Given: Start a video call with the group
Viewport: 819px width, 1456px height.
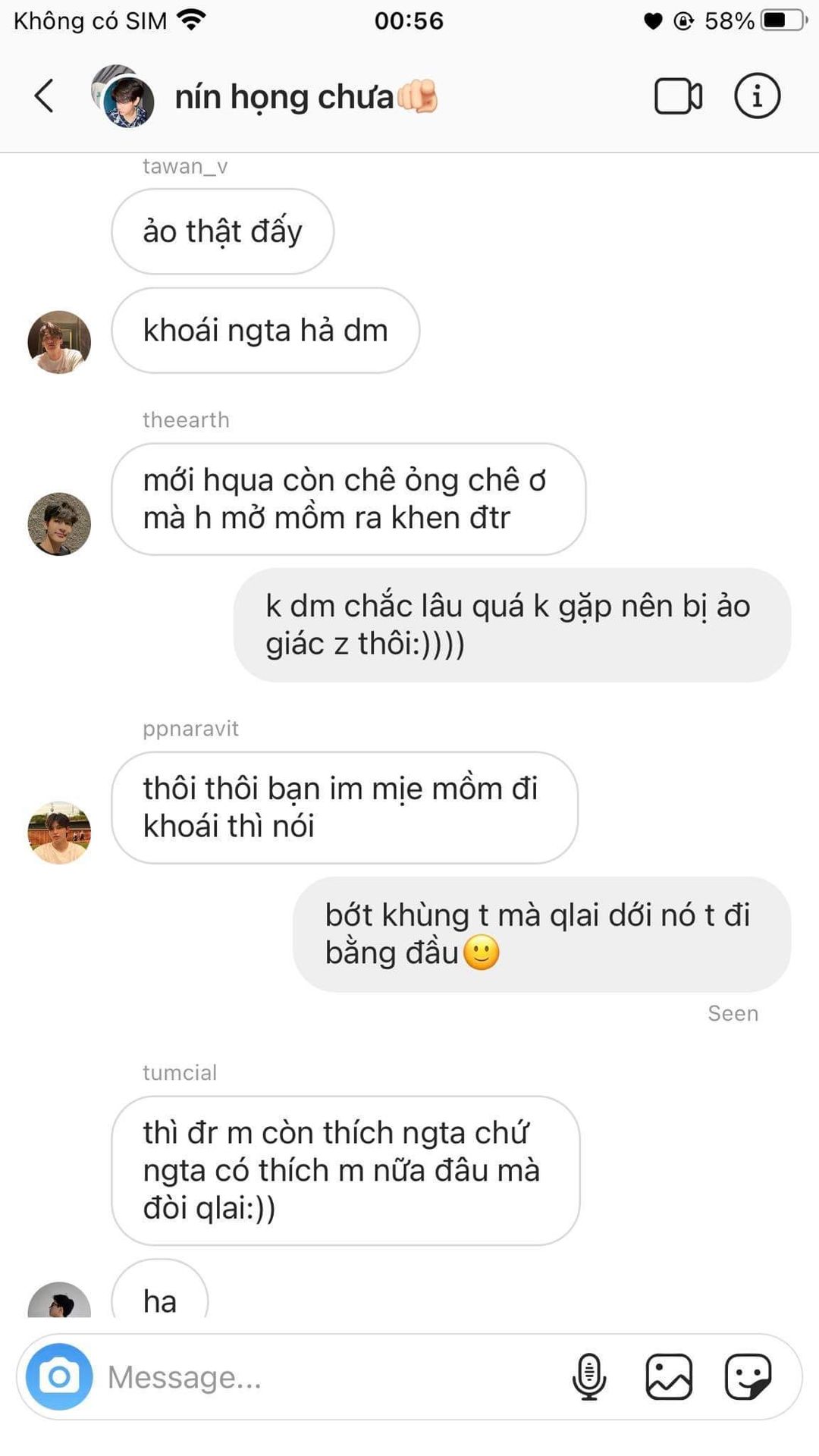Looking at the screenshot, I should click(x=677, y=96).
